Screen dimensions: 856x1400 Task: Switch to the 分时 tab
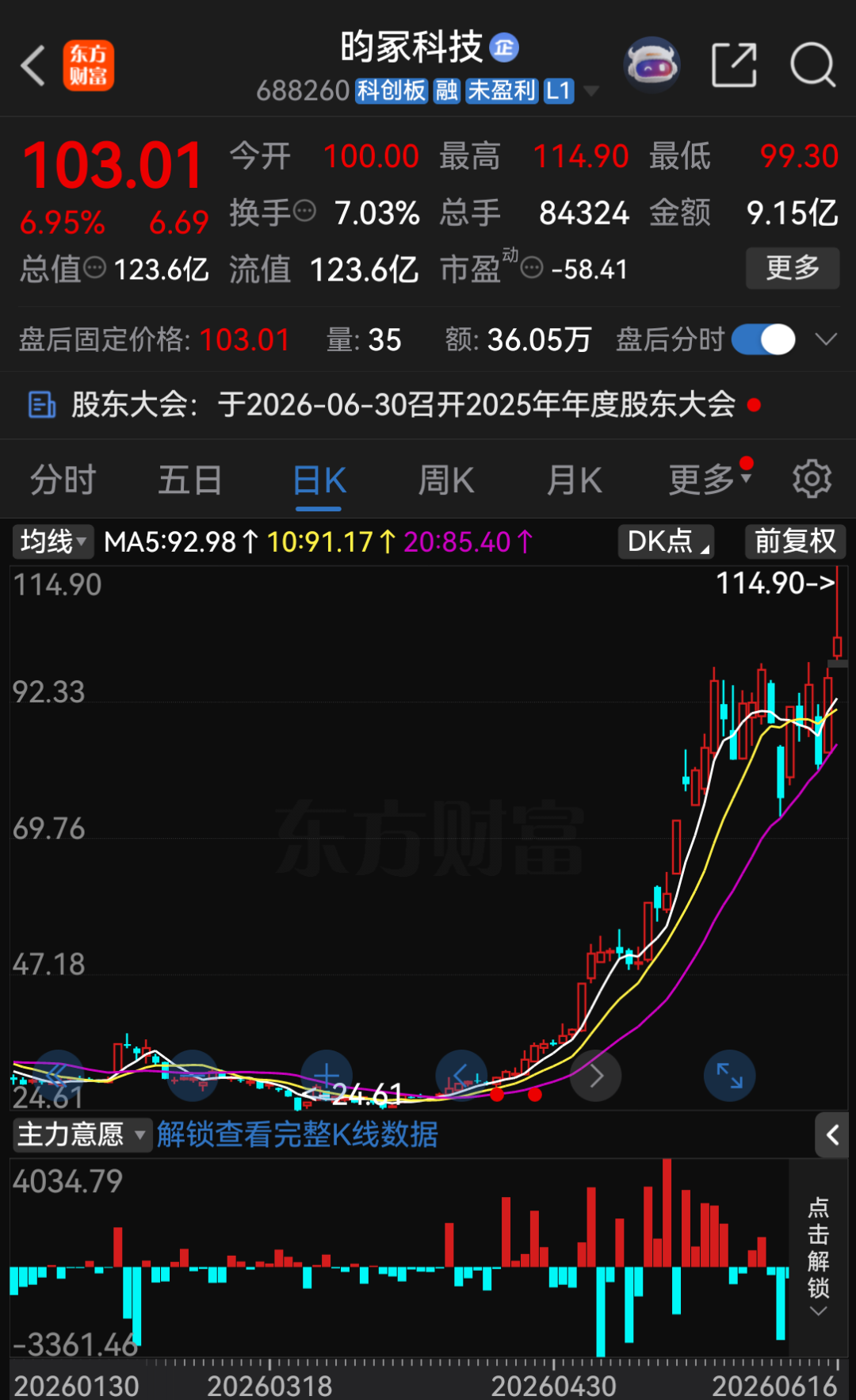pyautogui.click(x=63, y=480)
